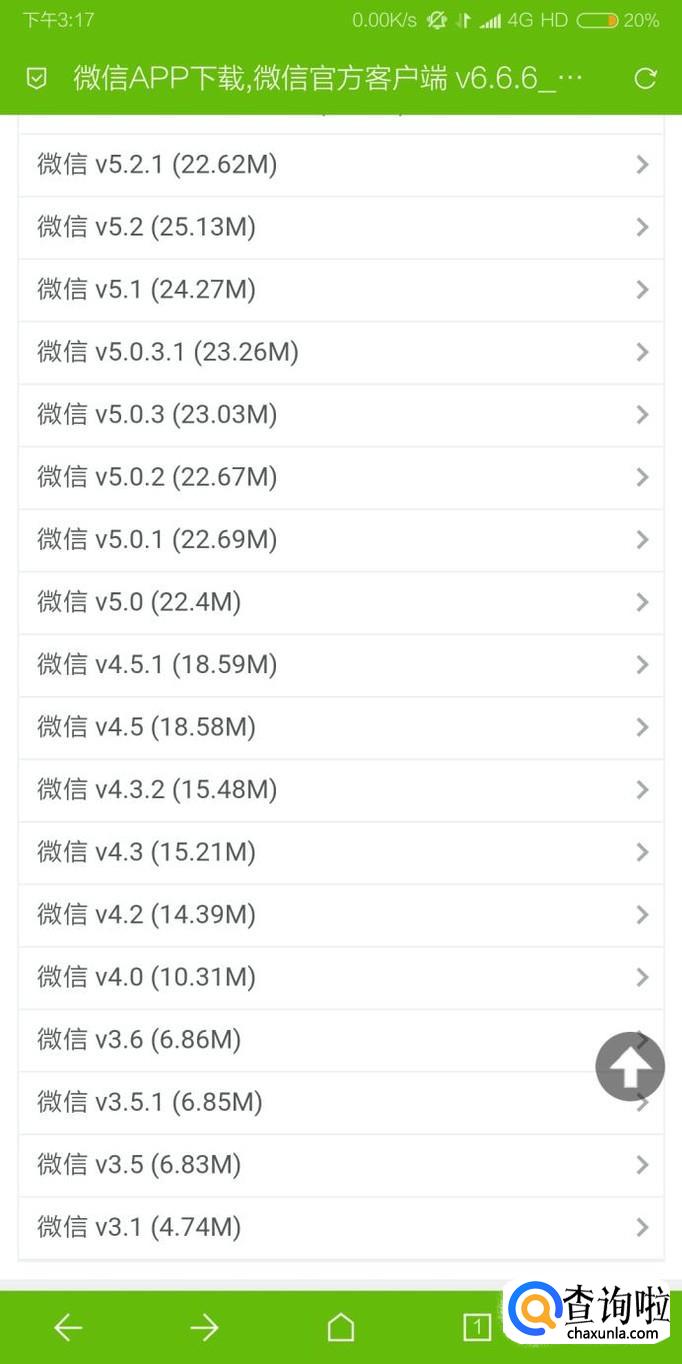
Task: Open 微信 v4.2 (14.39M)
Action: (340, 915)
